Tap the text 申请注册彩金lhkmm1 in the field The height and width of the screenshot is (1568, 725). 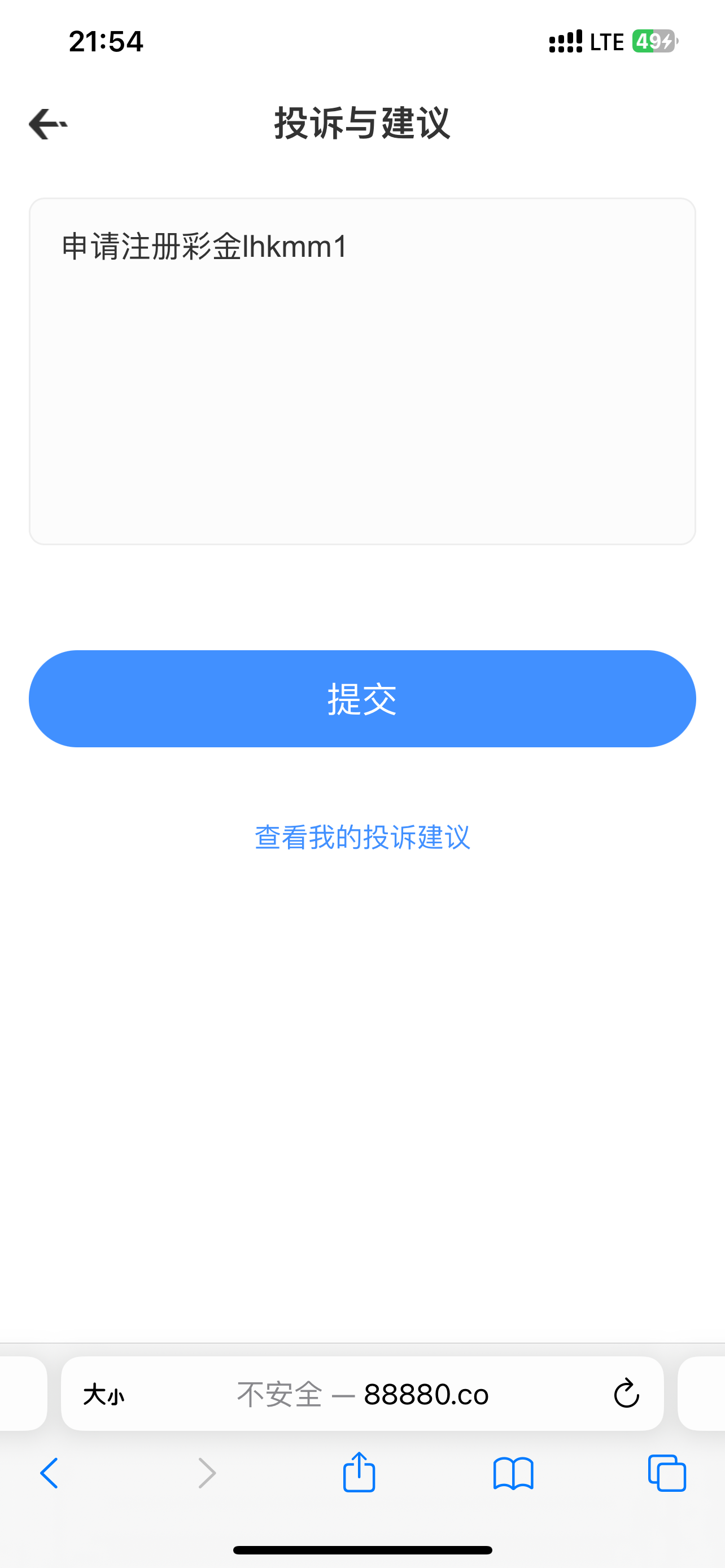pos(203,246)
